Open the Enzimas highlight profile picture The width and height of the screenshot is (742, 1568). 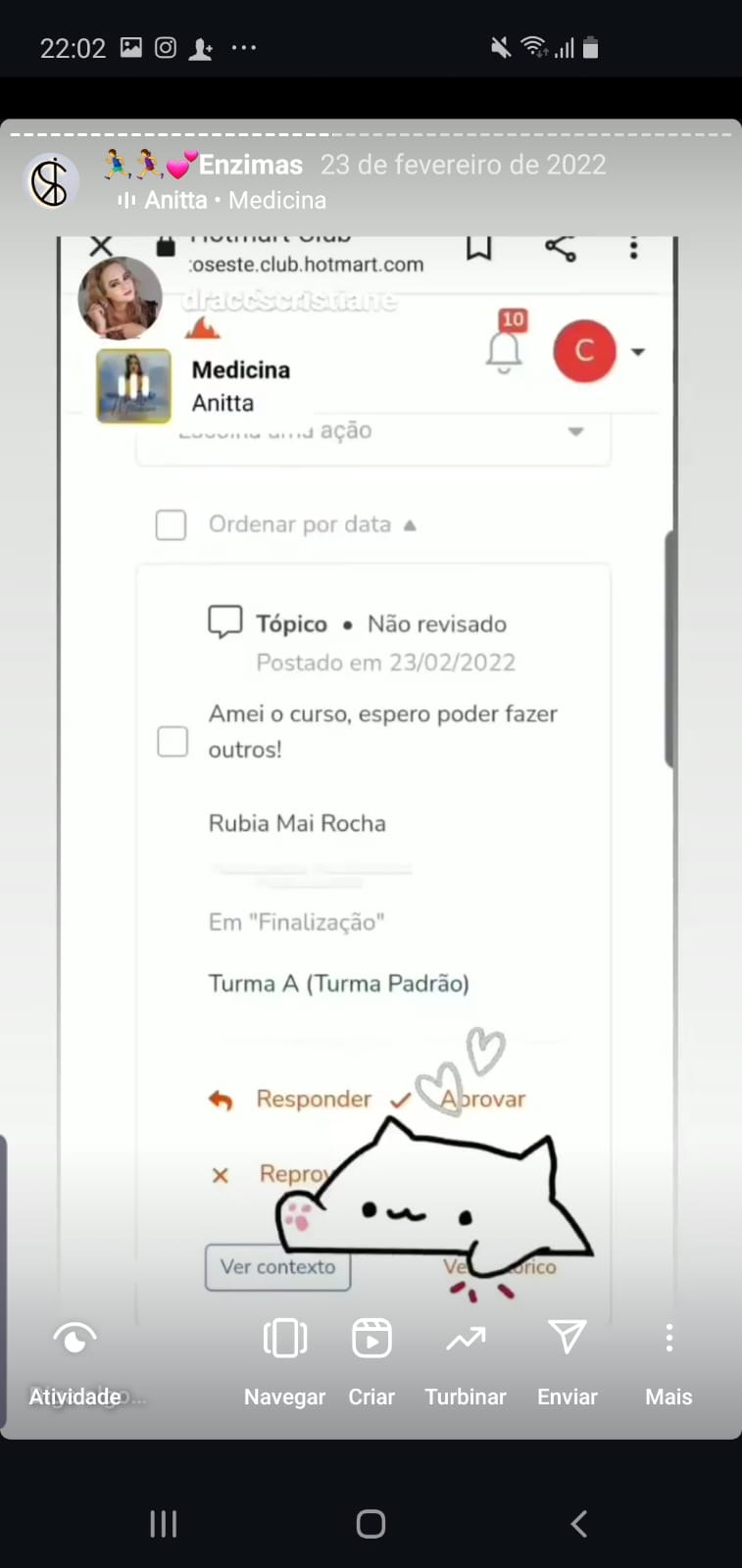tap(51, 181)
